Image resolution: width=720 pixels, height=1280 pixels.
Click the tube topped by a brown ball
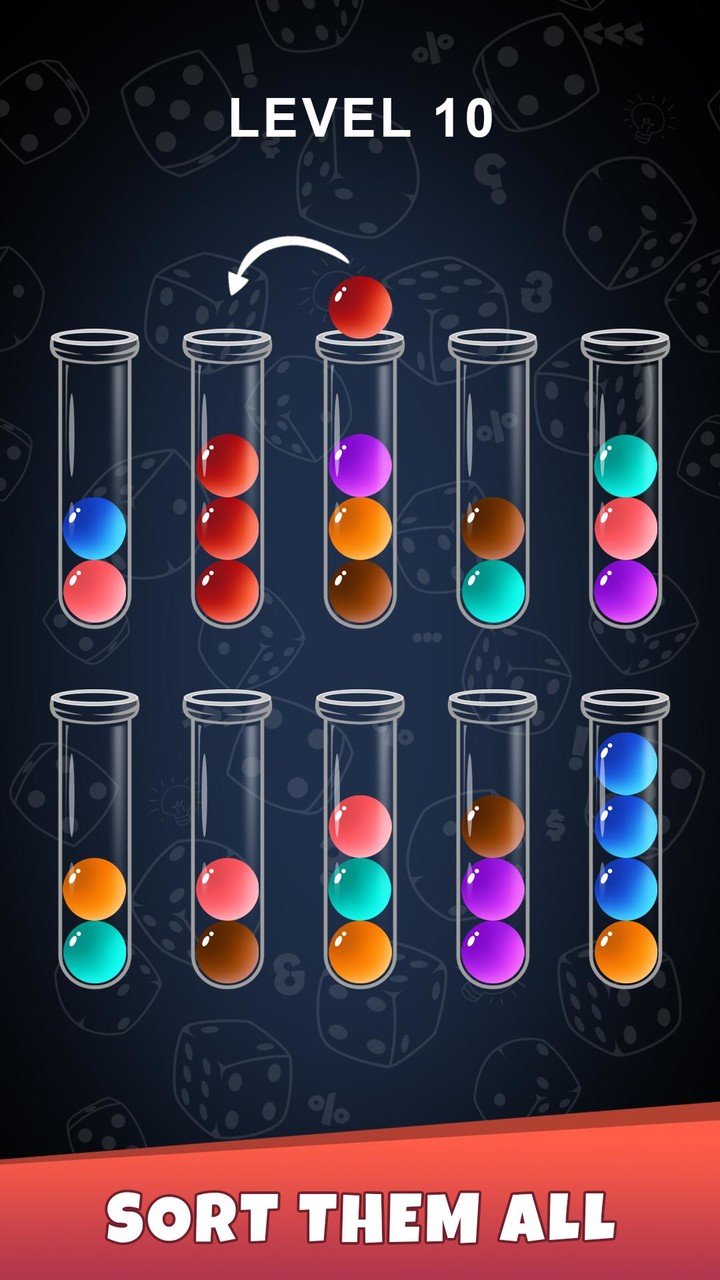click(492, 820)
